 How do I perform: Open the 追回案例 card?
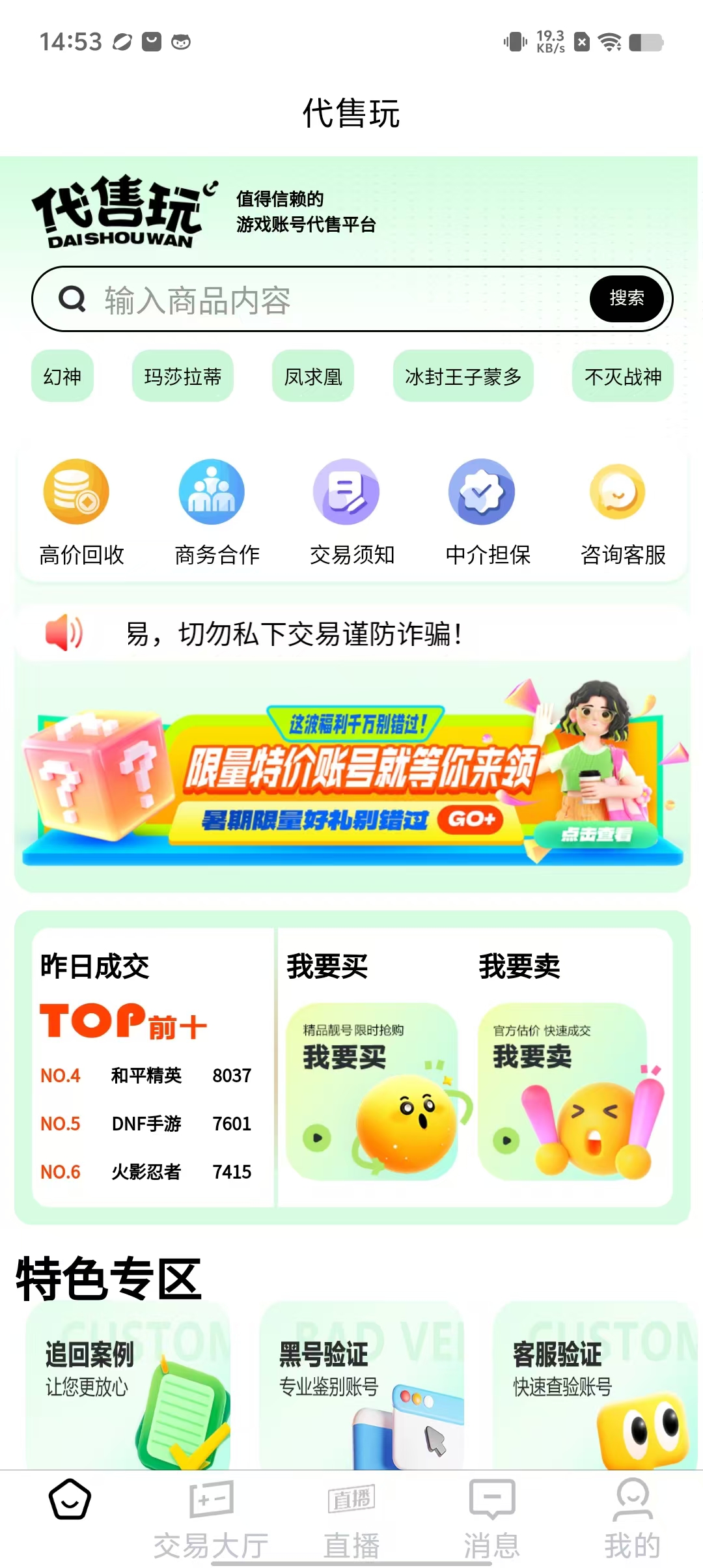point(128,1387)
